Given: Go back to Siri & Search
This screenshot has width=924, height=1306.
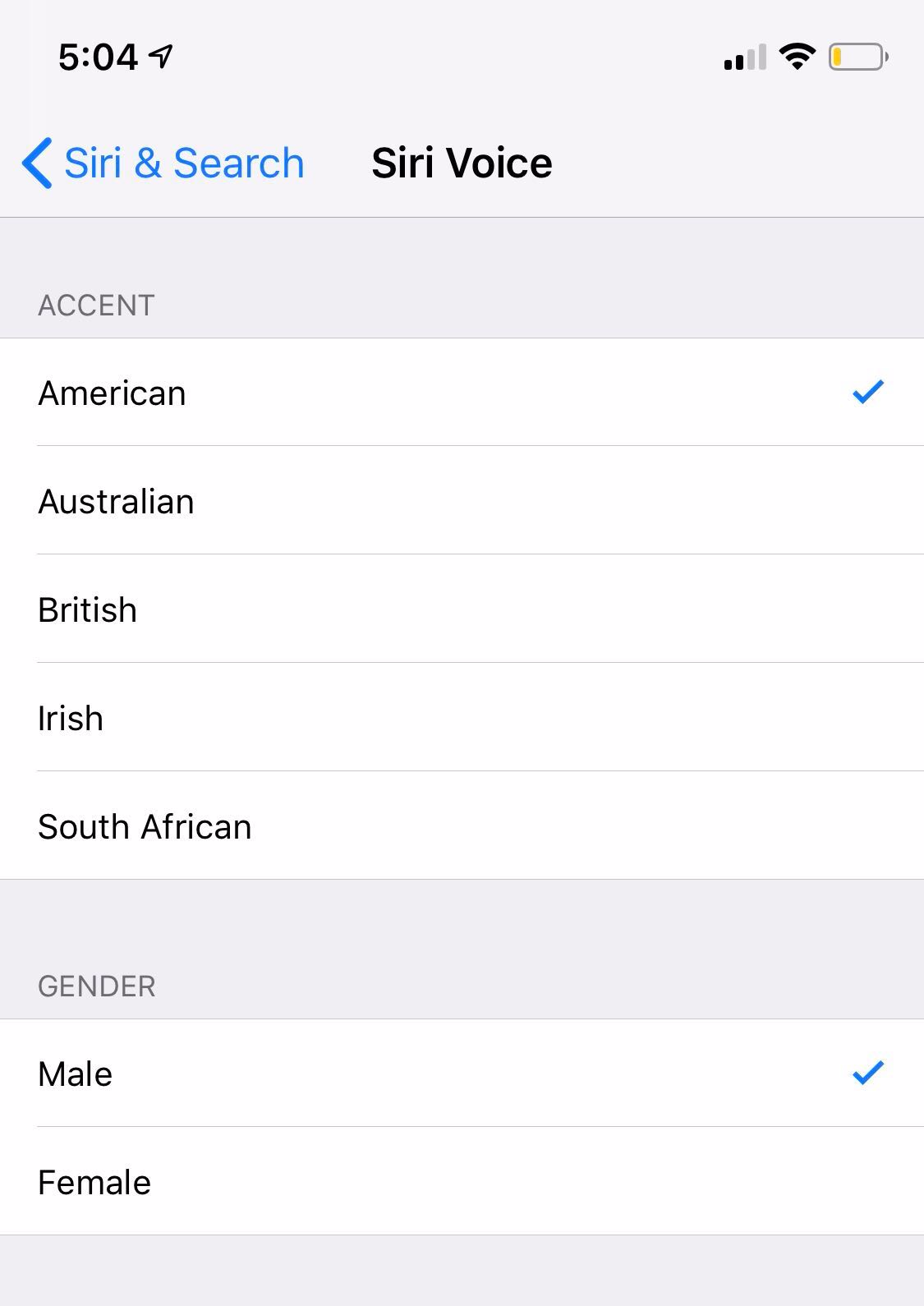Looking at the screenshot, I should (x=164, y=163).
